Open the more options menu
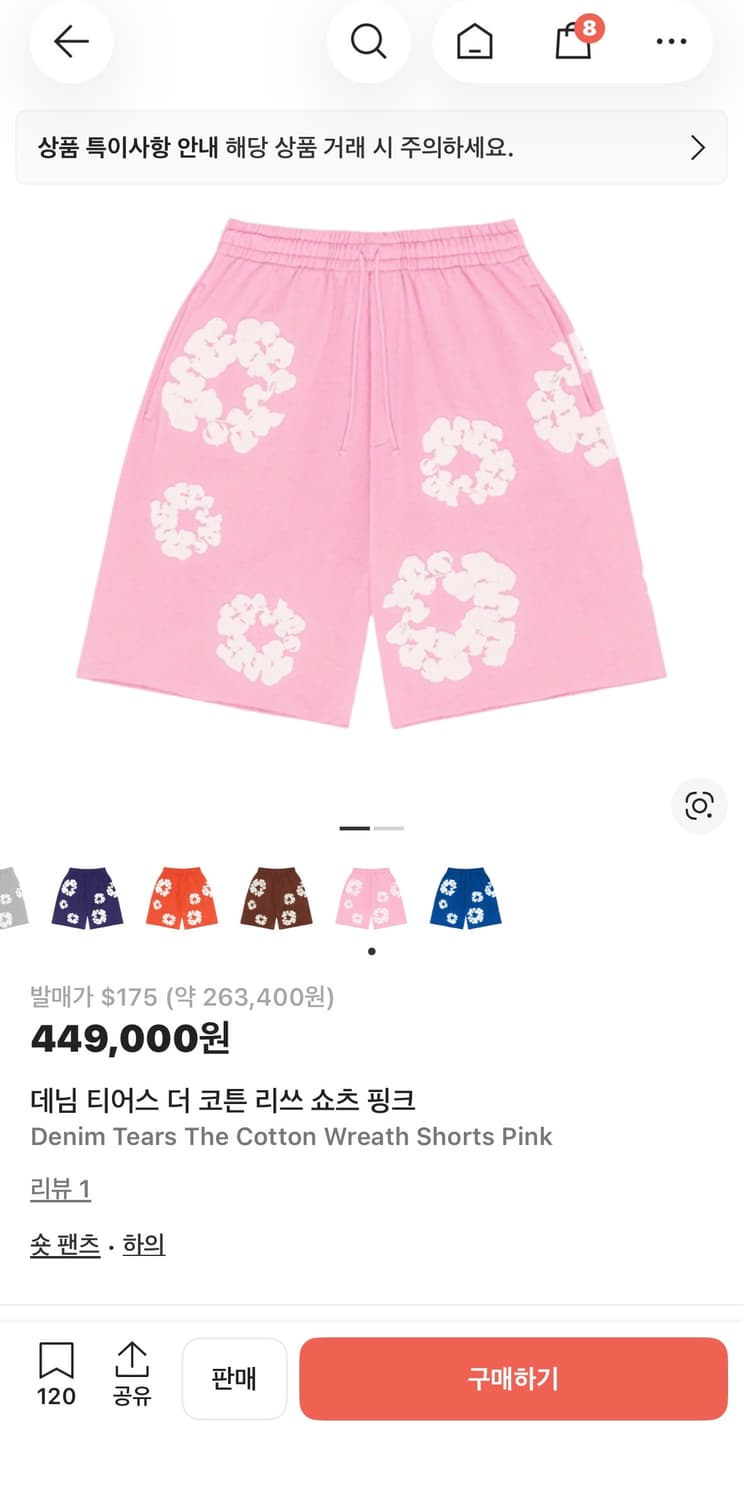 tap(671, 42)
